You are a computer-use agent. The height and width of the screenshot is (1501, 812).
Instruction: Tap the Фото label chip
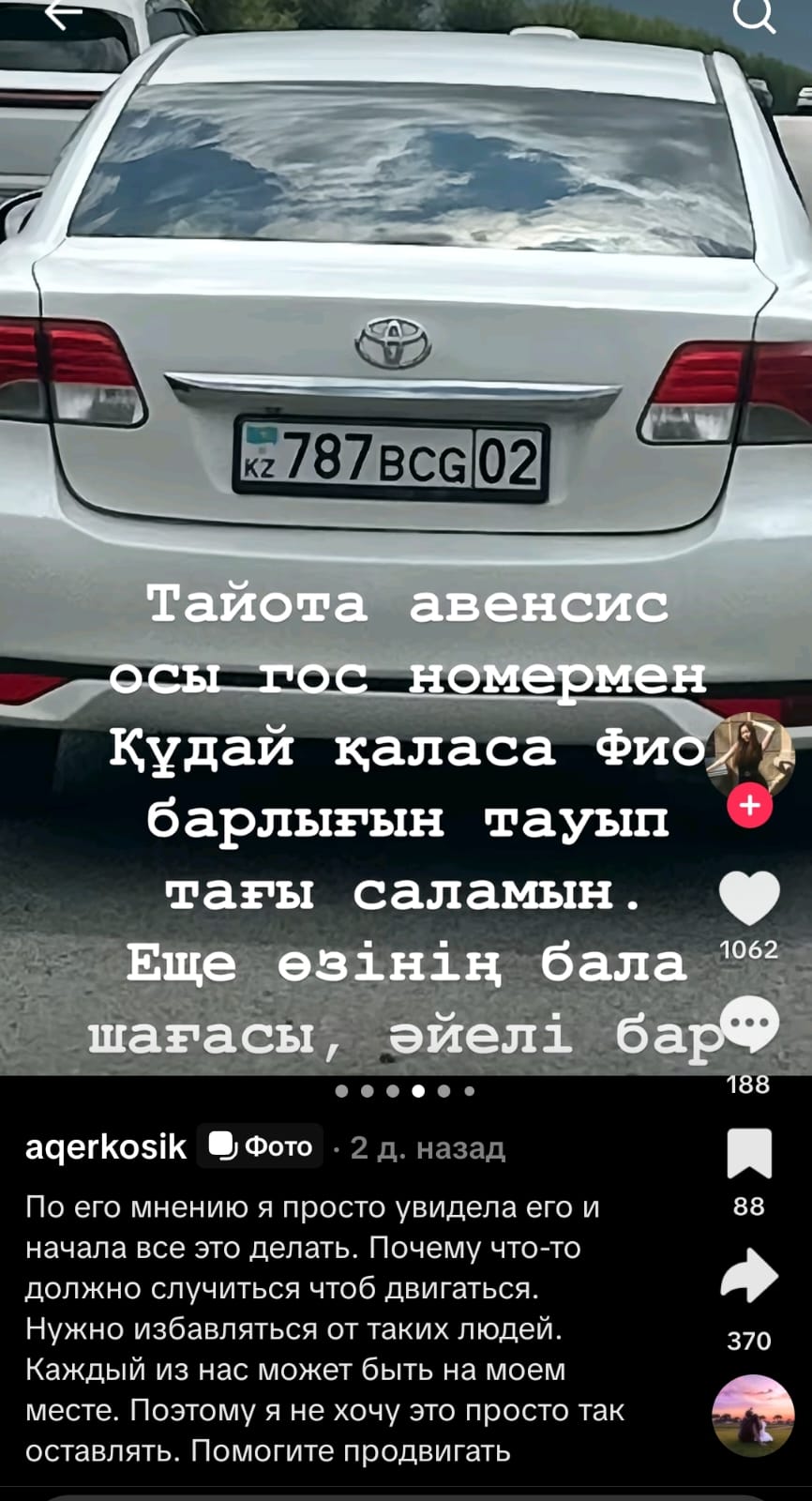point(261,1146)
